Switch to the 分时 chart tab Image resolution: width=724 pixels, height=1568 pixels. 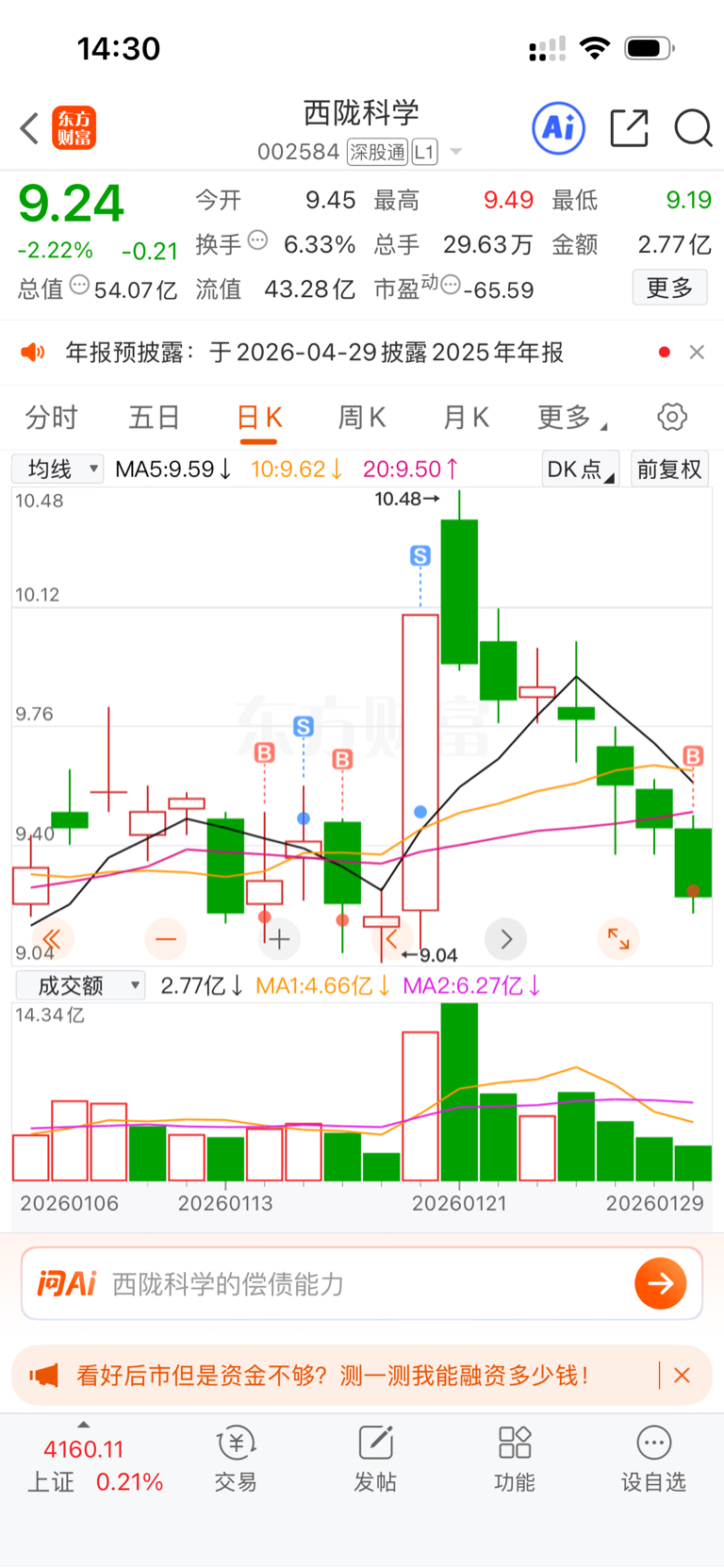click(x=52, y=418)
